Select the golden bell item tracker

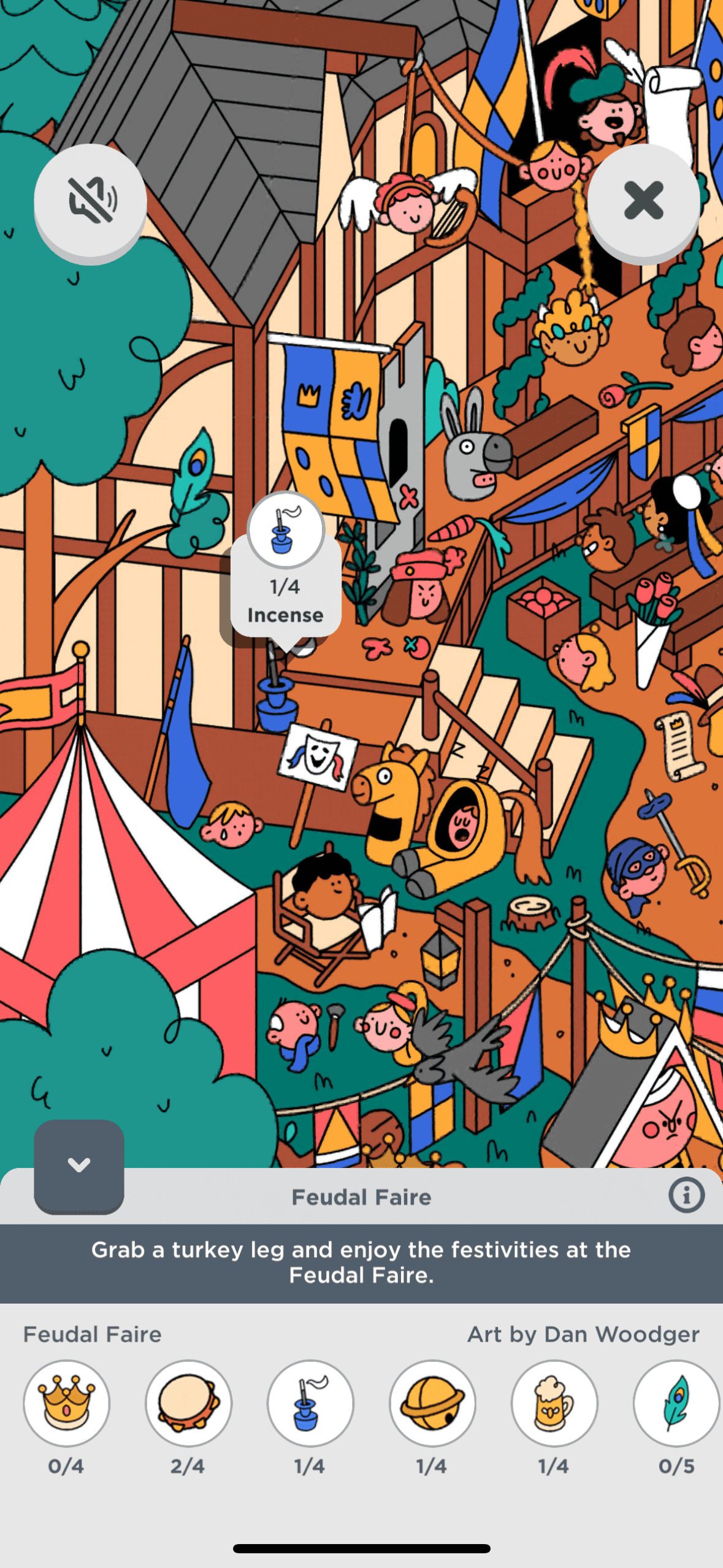(x=432, y=1403)
